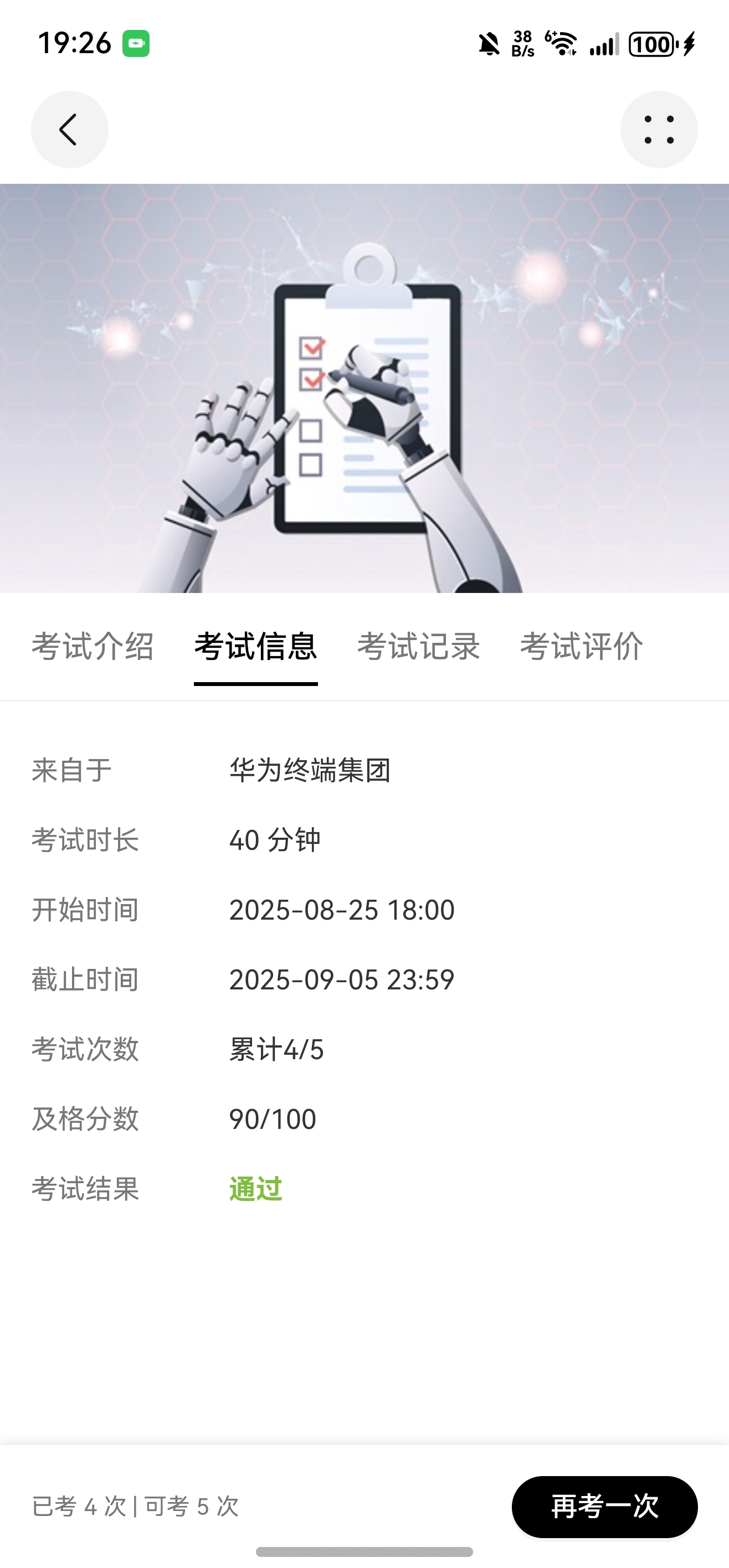
Task: Tap the 再考一次 button
Action: coord(604,1507)
